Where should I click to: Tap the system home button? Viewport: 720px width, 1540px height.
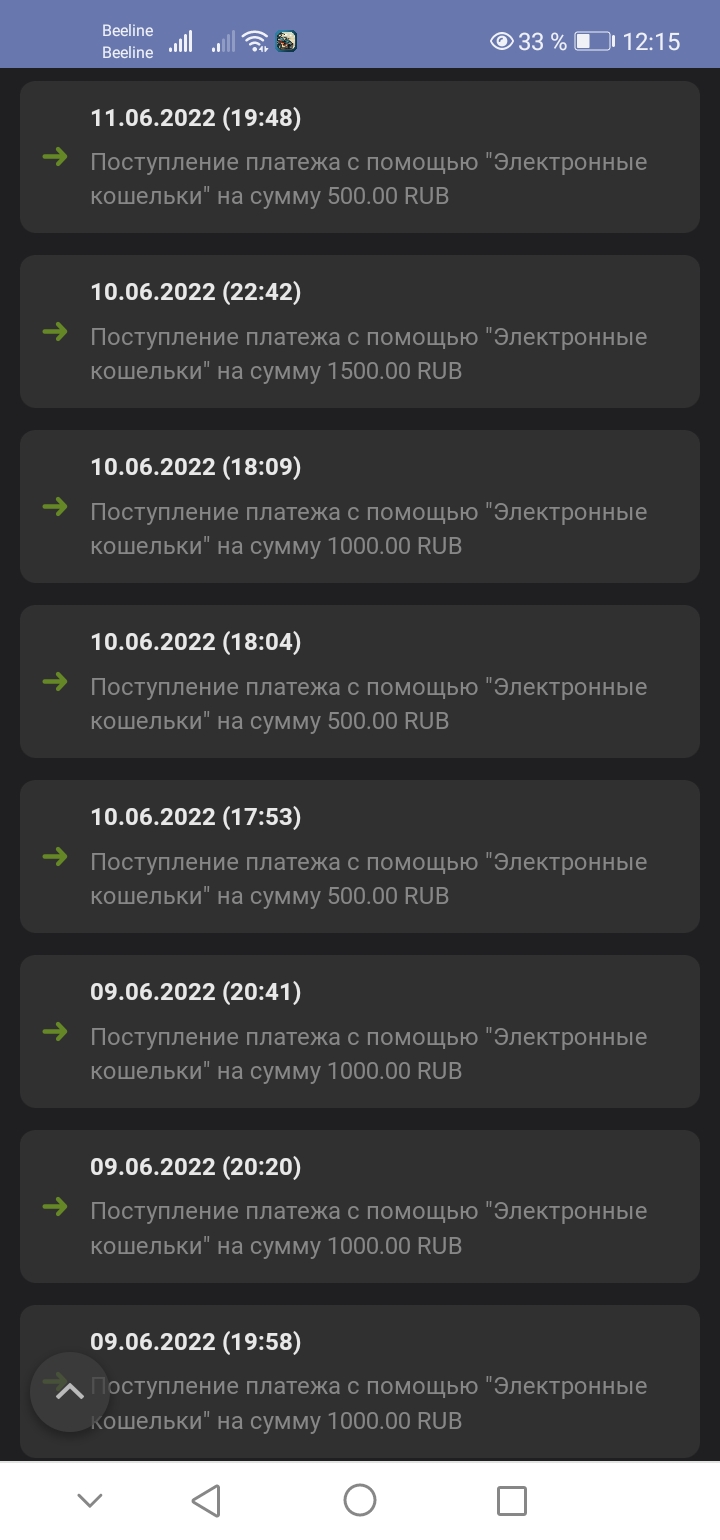pos(360,1500)
